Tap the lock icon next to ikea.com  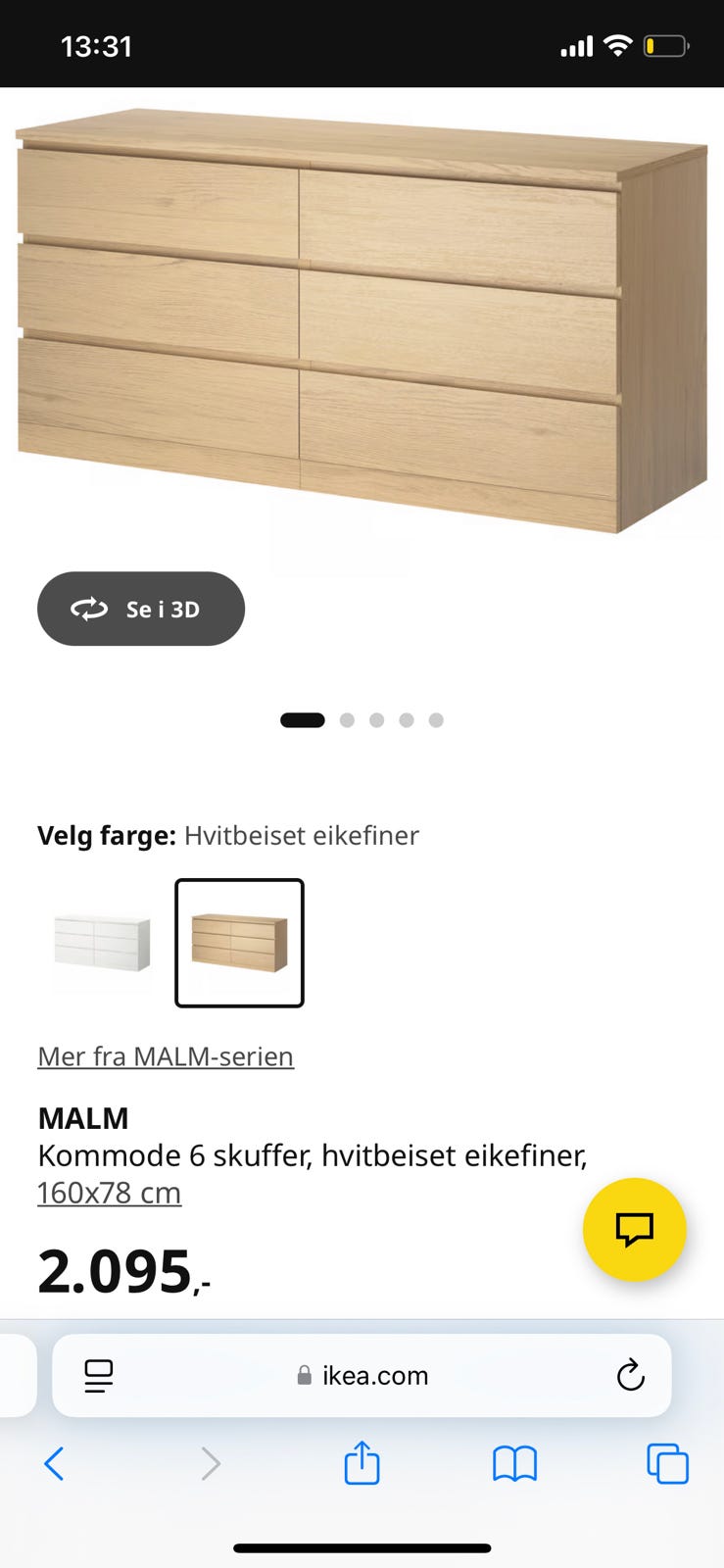[x=304, y=1375]
